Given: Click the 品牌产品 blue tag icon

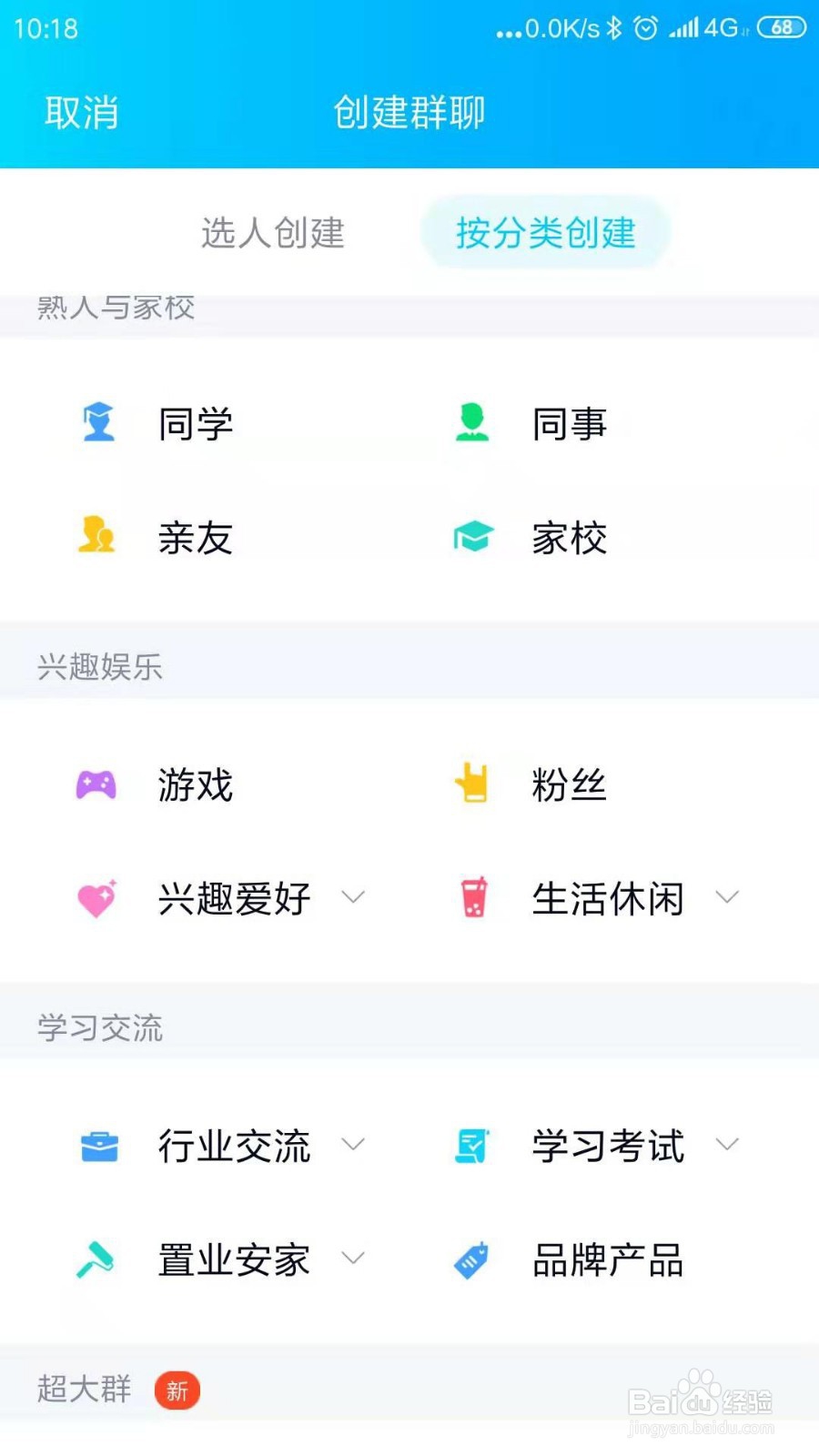Looking at the screenshot, I should 472,1259.
